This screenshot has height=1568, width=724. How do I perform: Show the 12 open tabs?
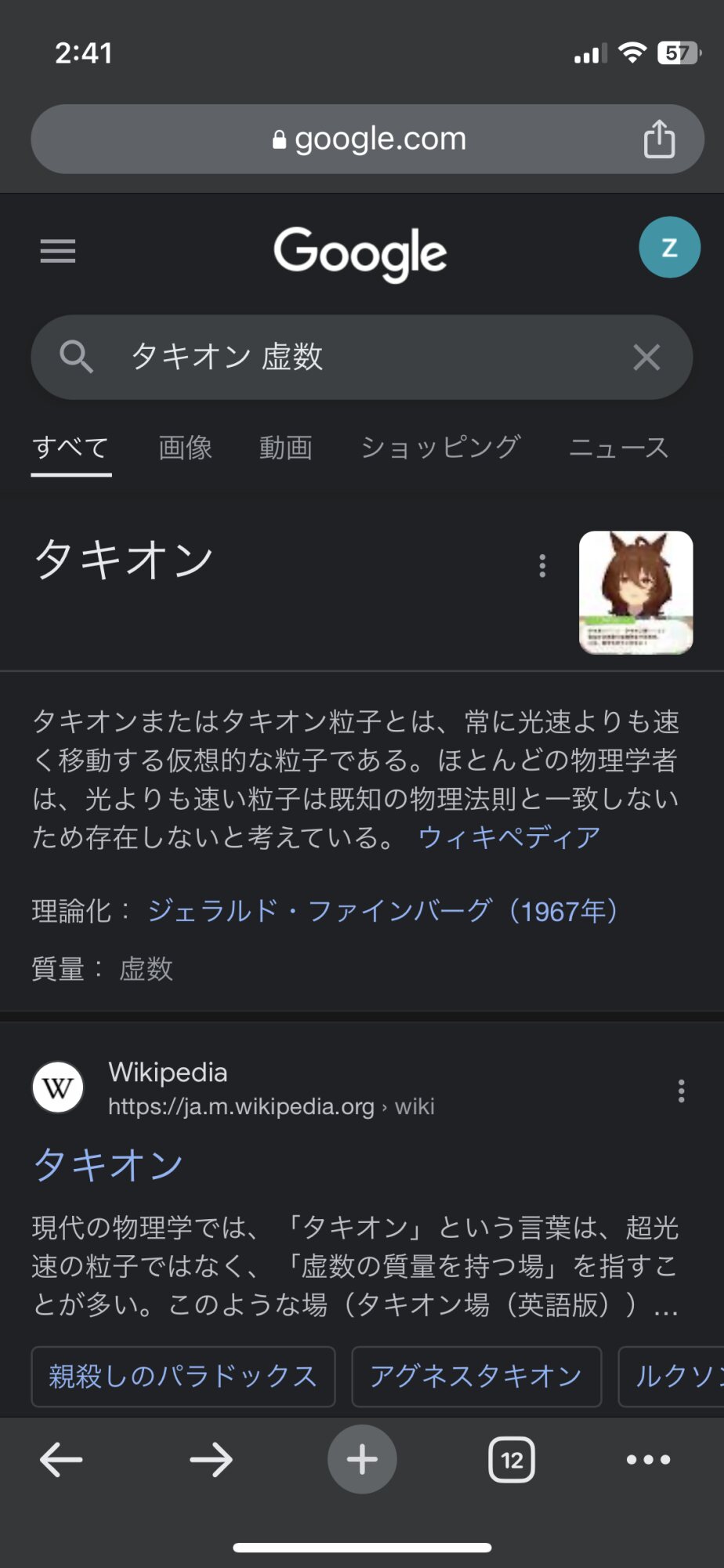pyautogui.click(x=512, y=1460)
